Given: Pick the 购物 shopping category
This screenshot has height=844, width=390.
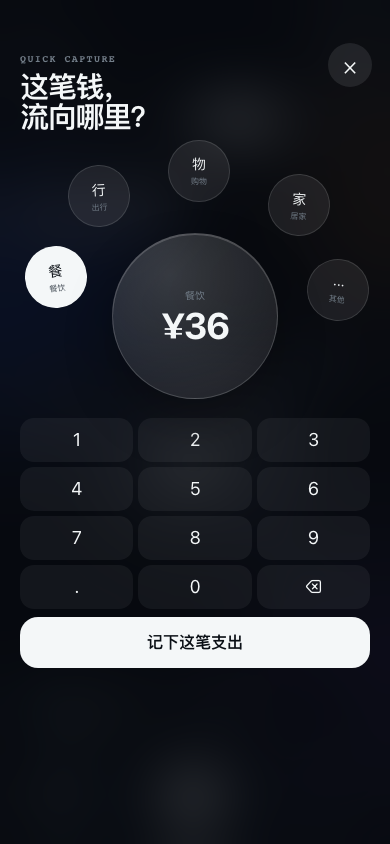Looking at the screenshot, I should [x=199, y=171].
